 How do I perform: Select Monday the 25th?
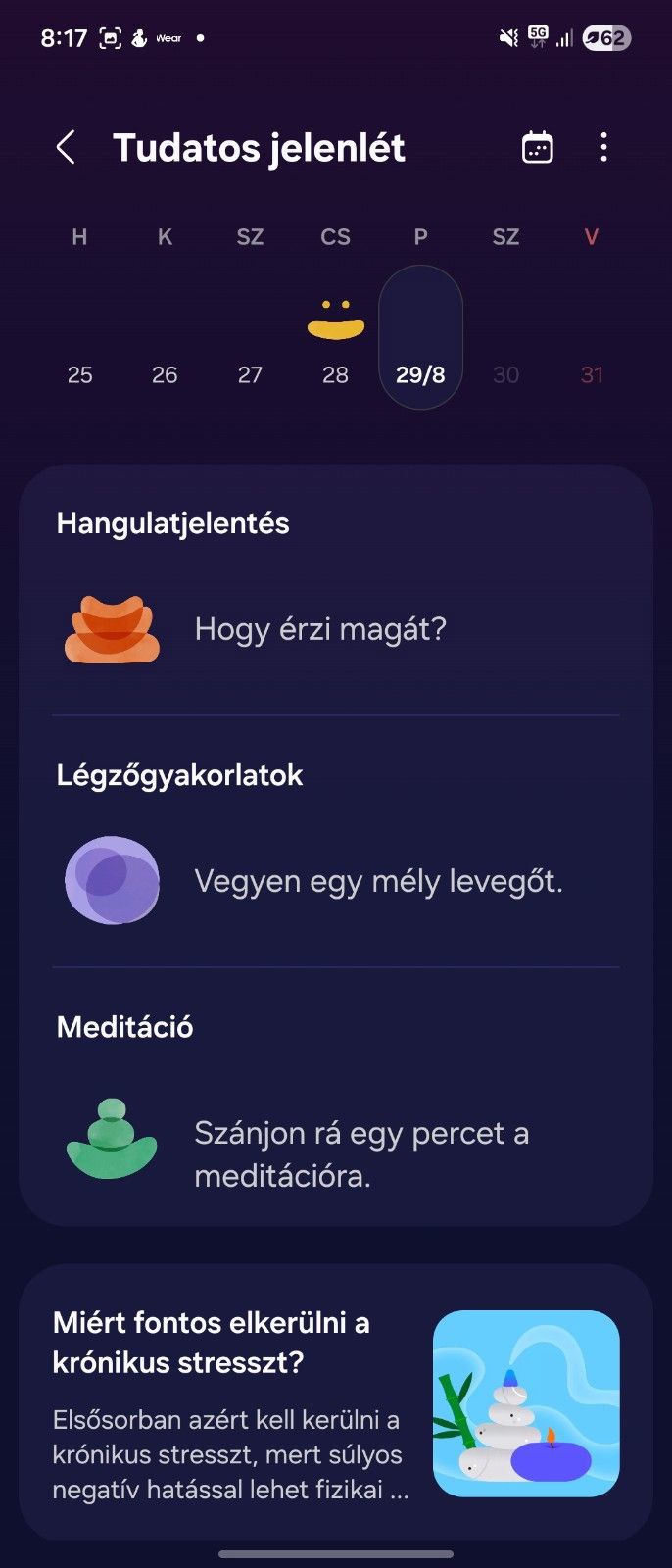80,374
